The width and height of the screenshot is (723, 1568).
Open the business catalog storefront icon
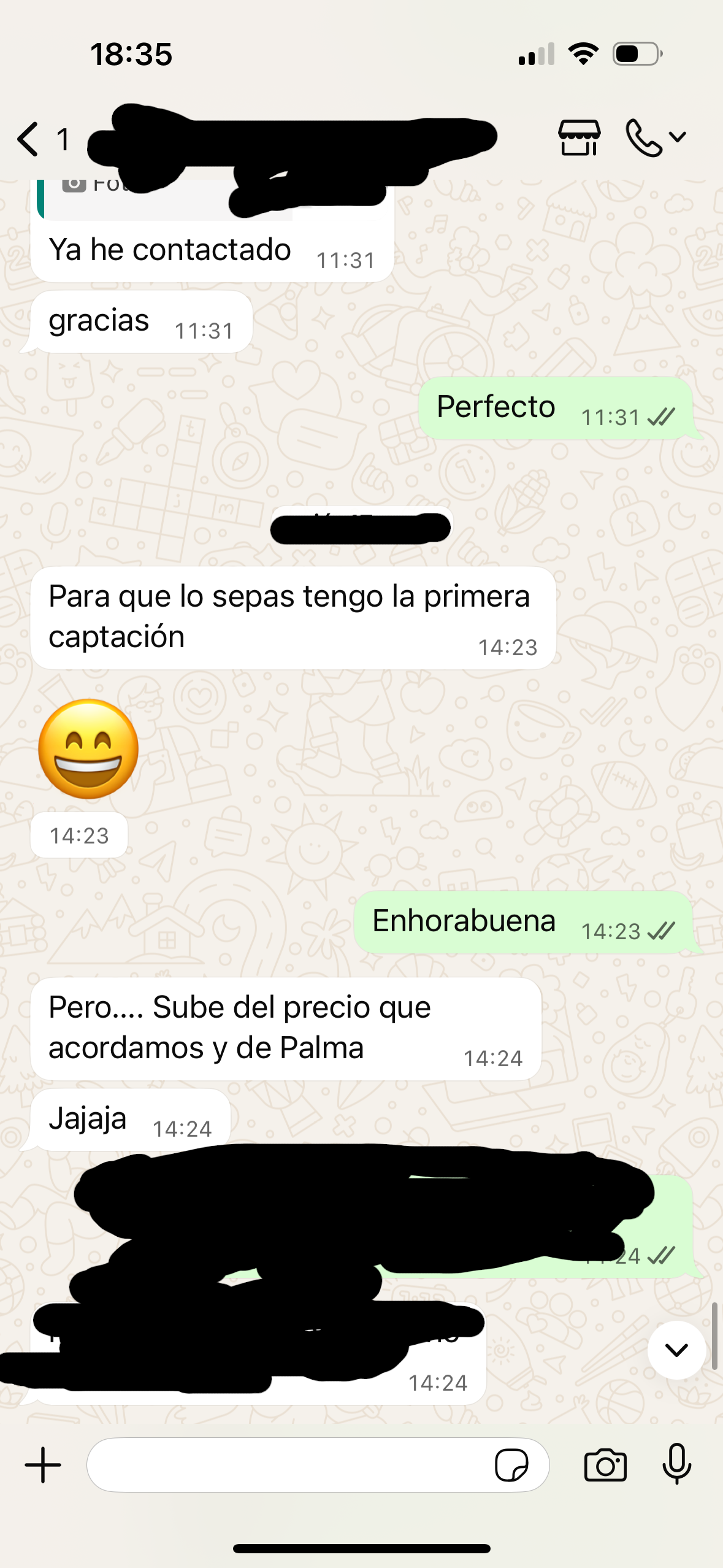coord(579,137)
